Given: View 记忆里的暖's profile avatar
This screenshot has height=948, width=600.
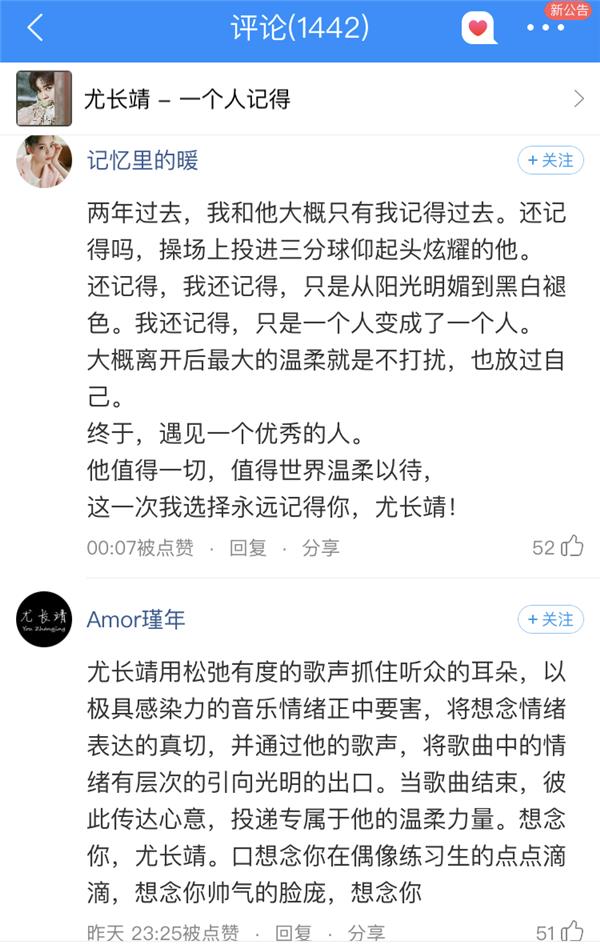Looking at the screenshot, I should coord(44,161).
